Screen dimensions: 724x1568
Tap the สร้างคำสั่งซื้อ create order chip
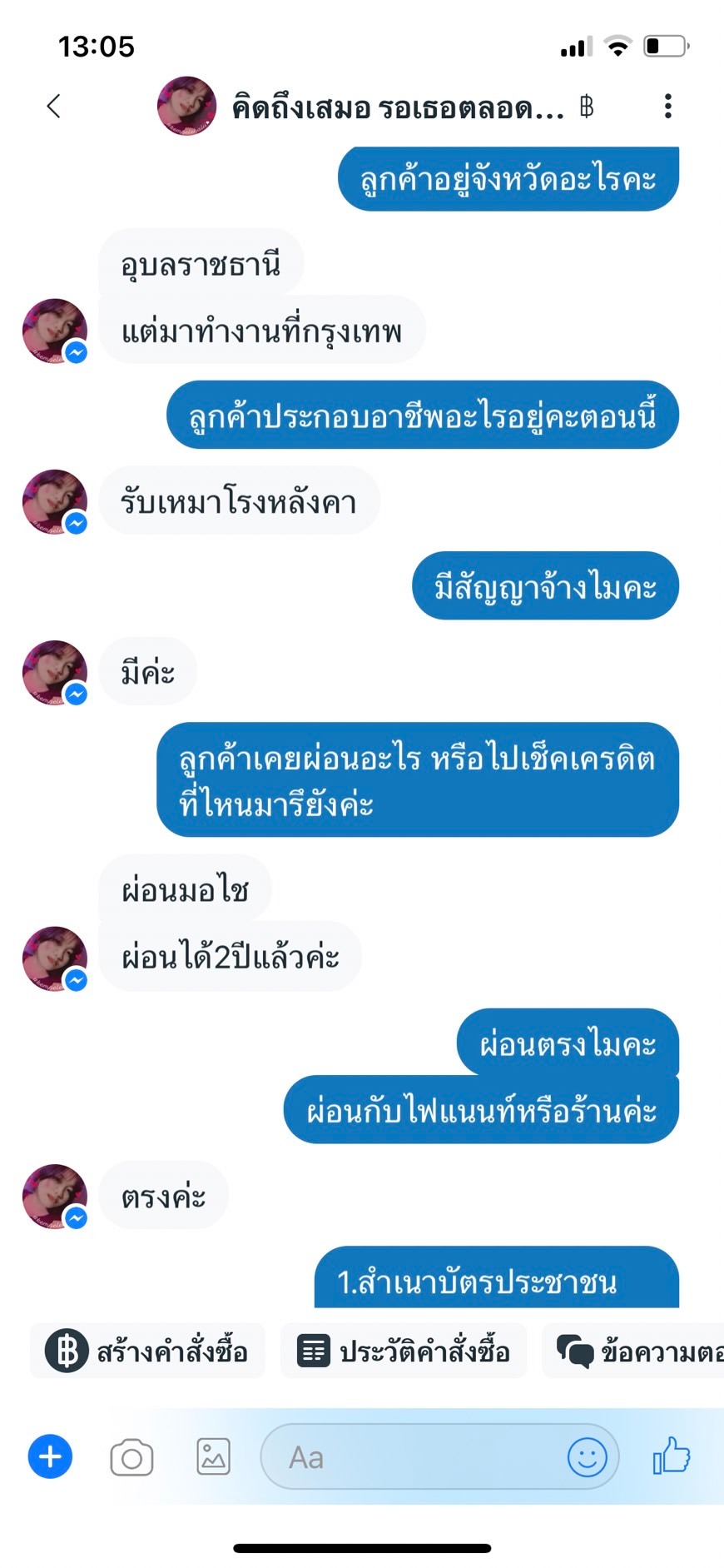point(147,1351)
